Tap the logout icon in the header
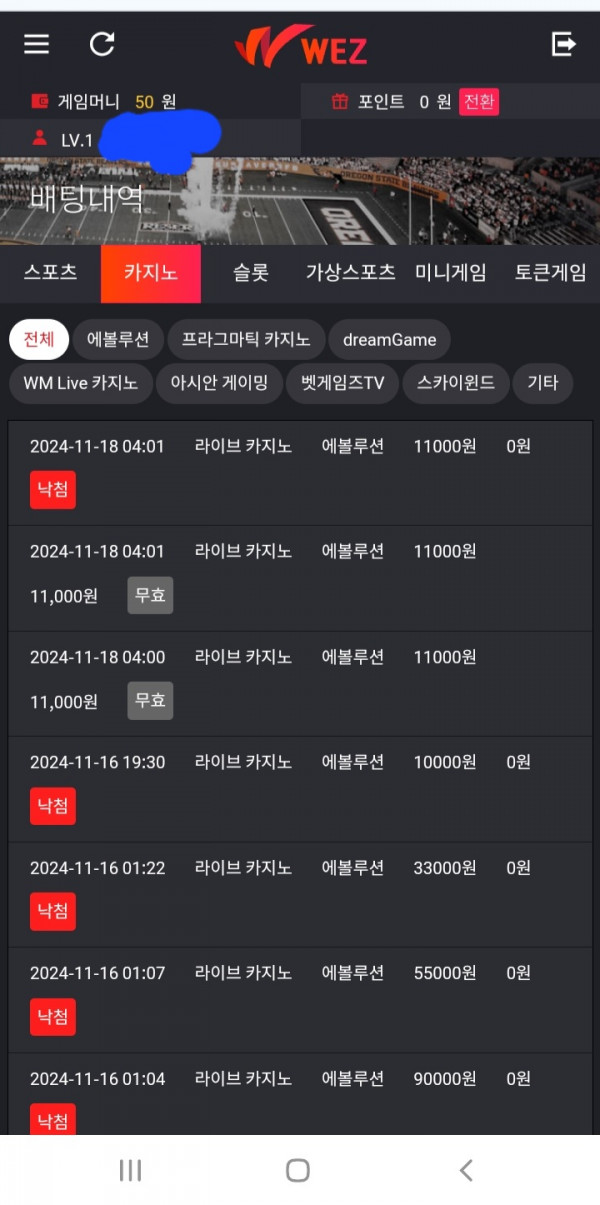Viewport: 600px width, 1205px height. (564, 44)
